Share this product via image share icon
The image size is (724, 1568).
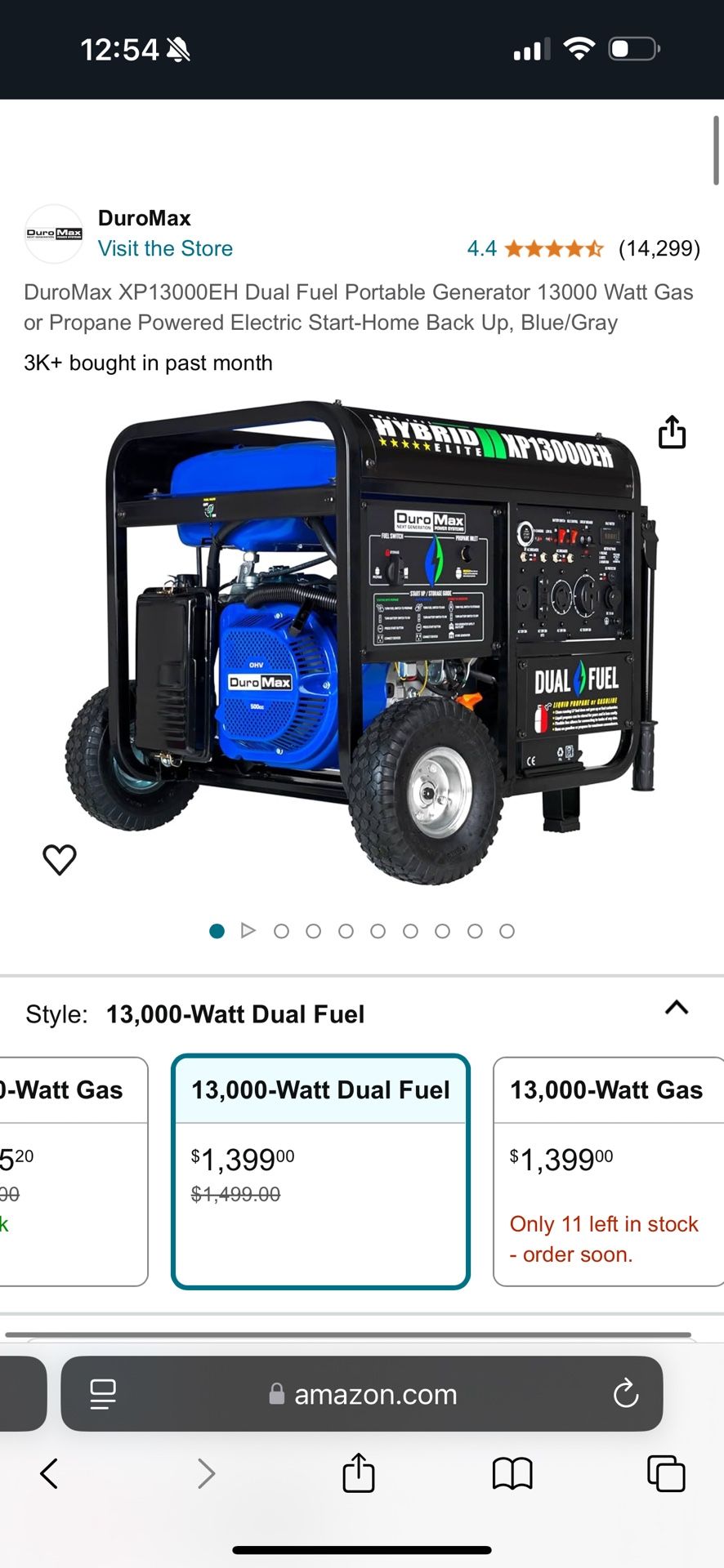coord(672,432)
